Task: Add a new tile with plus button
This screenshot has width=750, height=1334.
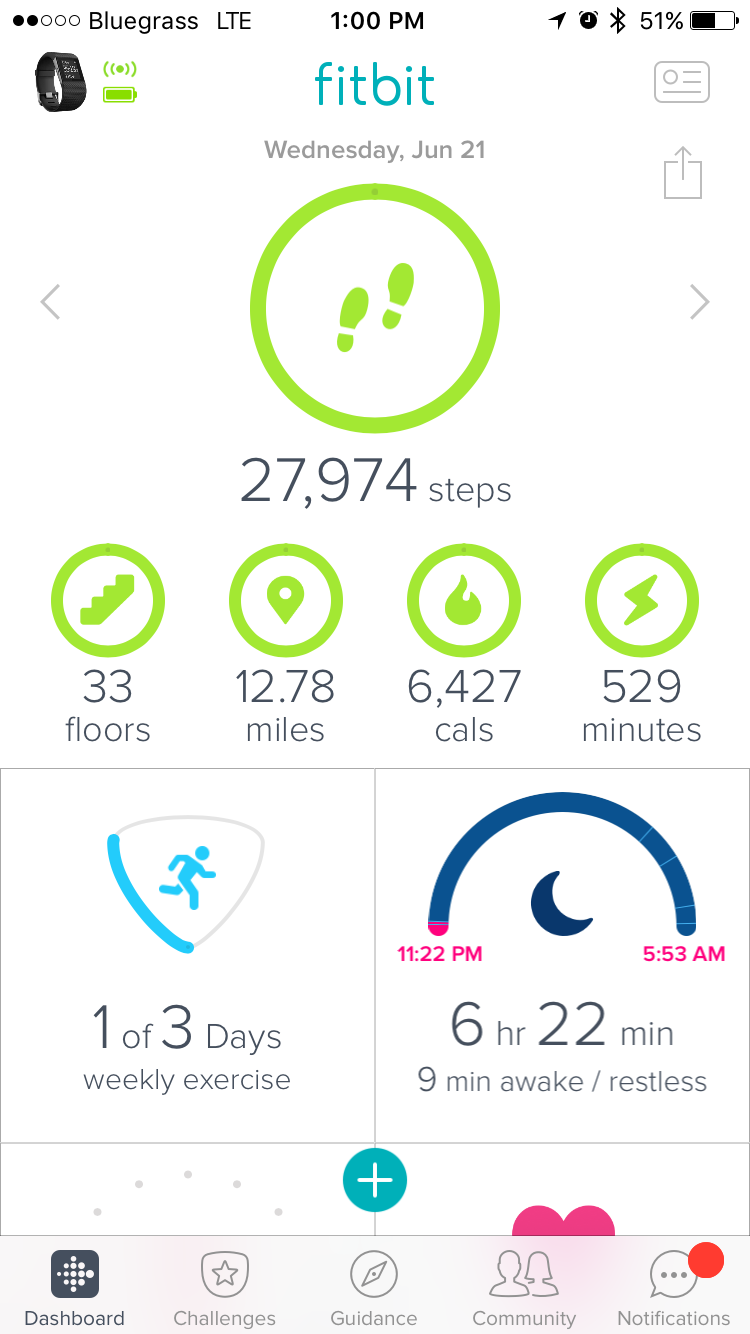Action: pyautogui.click(x=375, y=1180)
